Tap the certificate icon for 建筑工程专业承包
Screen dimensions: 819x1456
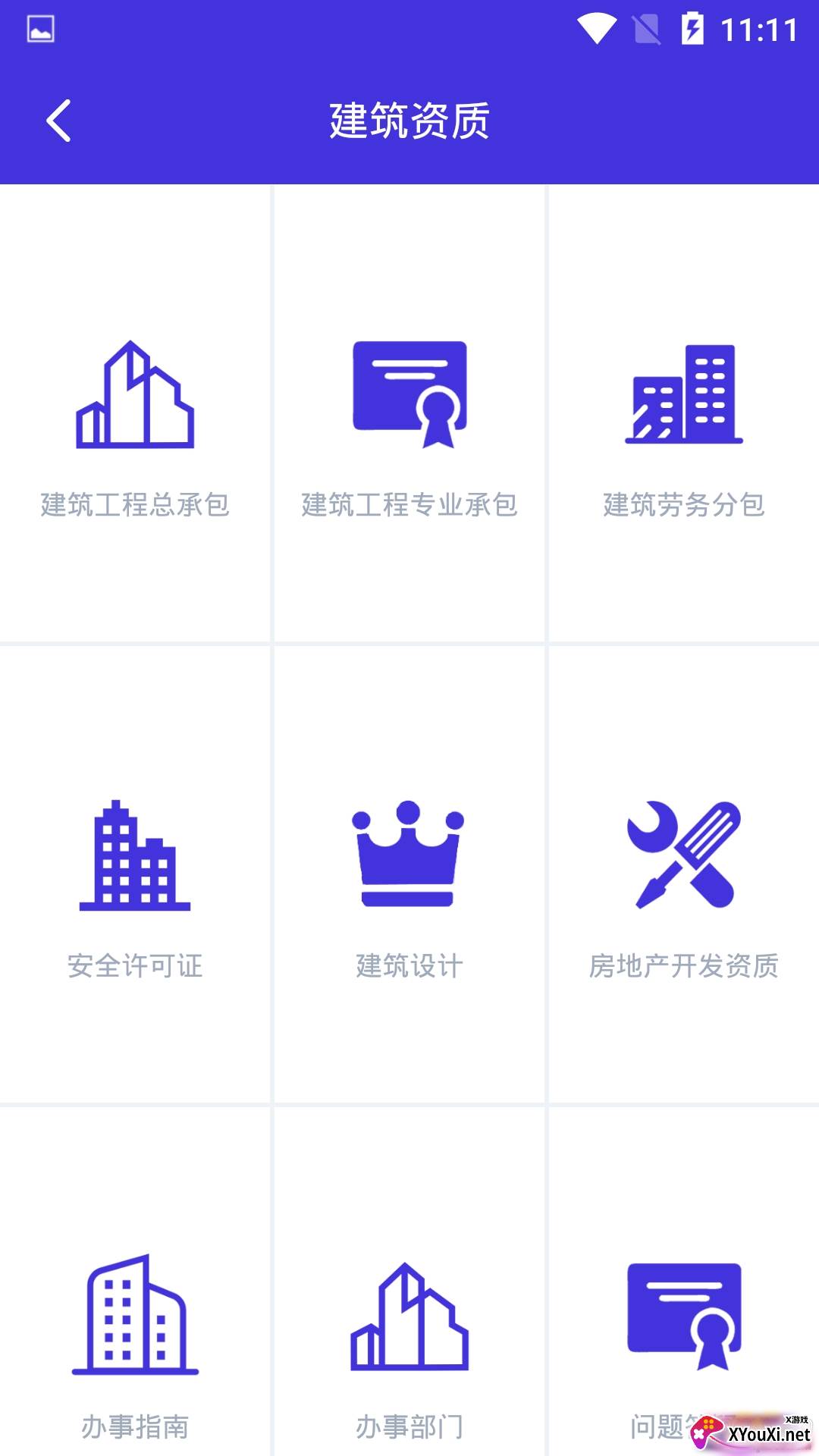tap(409, 394)
